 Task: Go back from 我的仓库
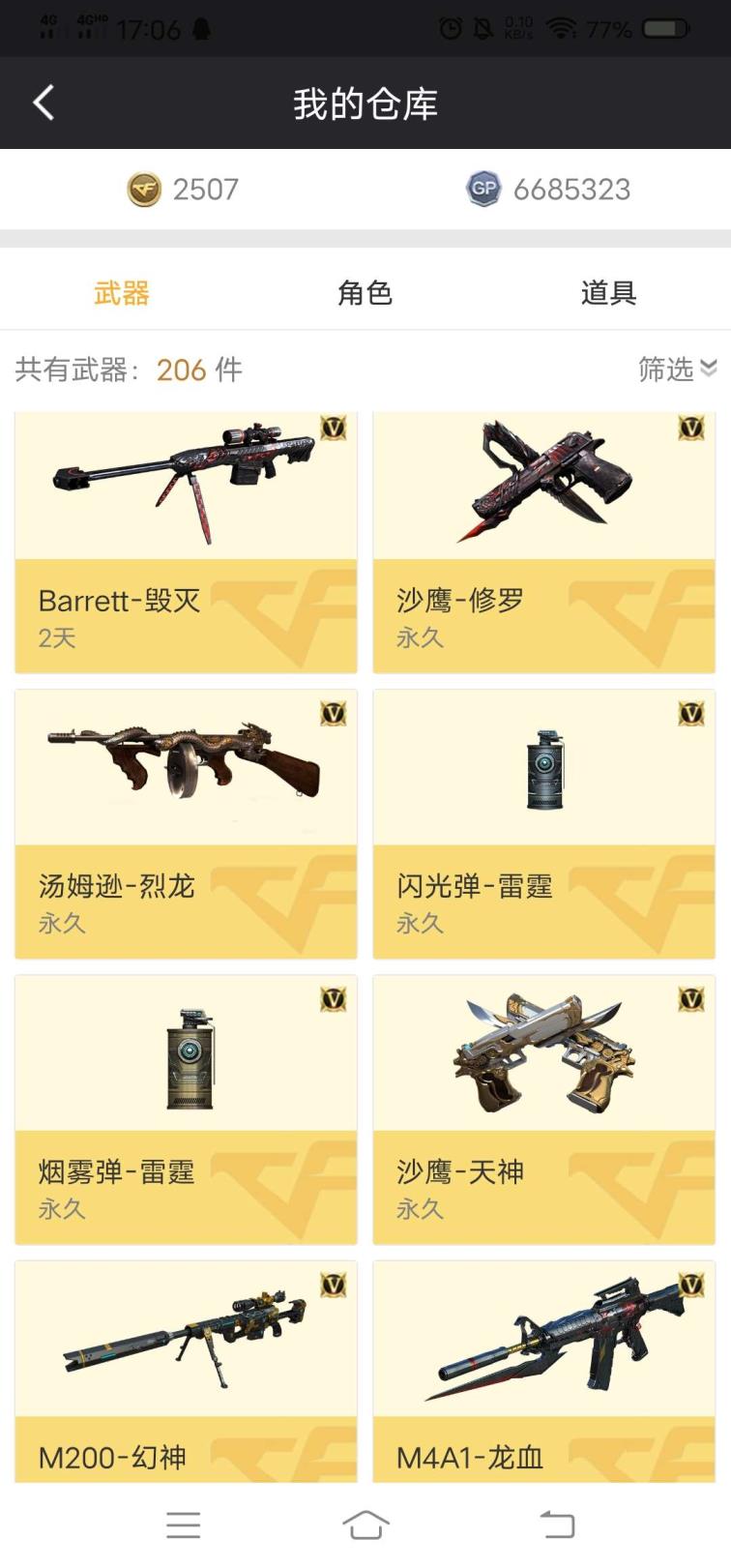tap(44, 103)
